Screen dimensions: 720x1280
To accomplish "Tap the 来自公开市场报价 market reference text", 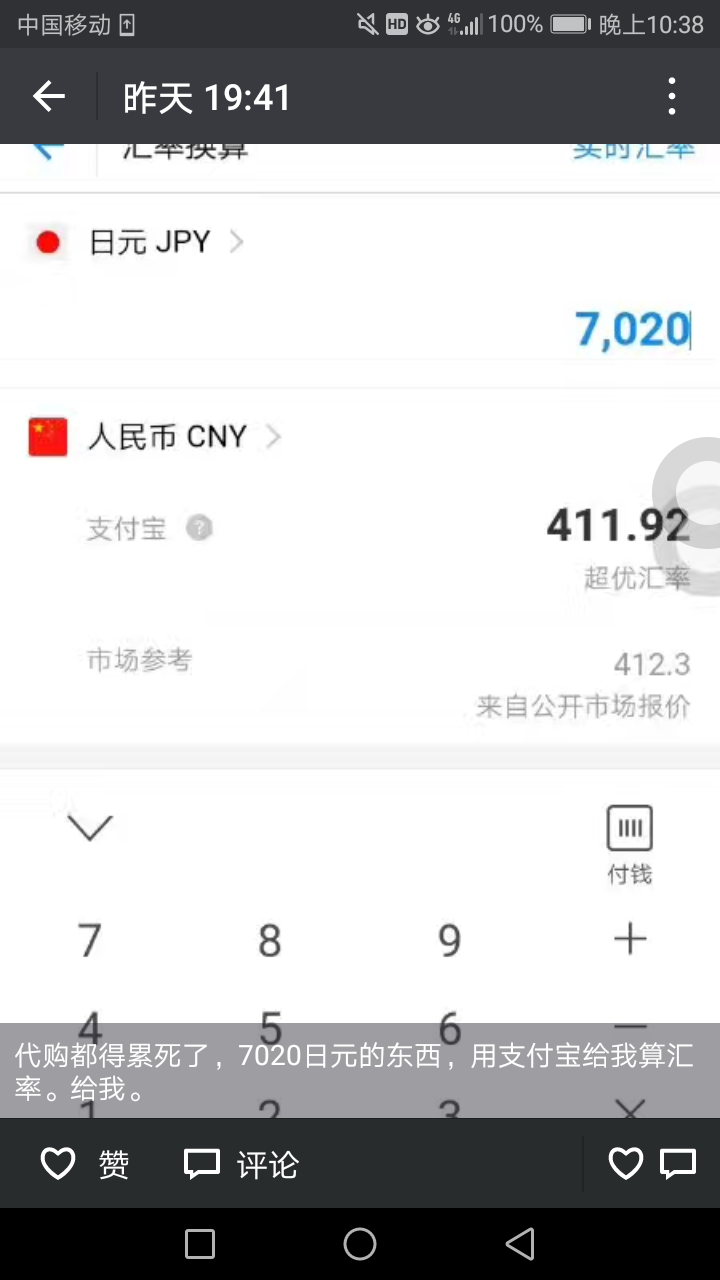I will [582, 706].
